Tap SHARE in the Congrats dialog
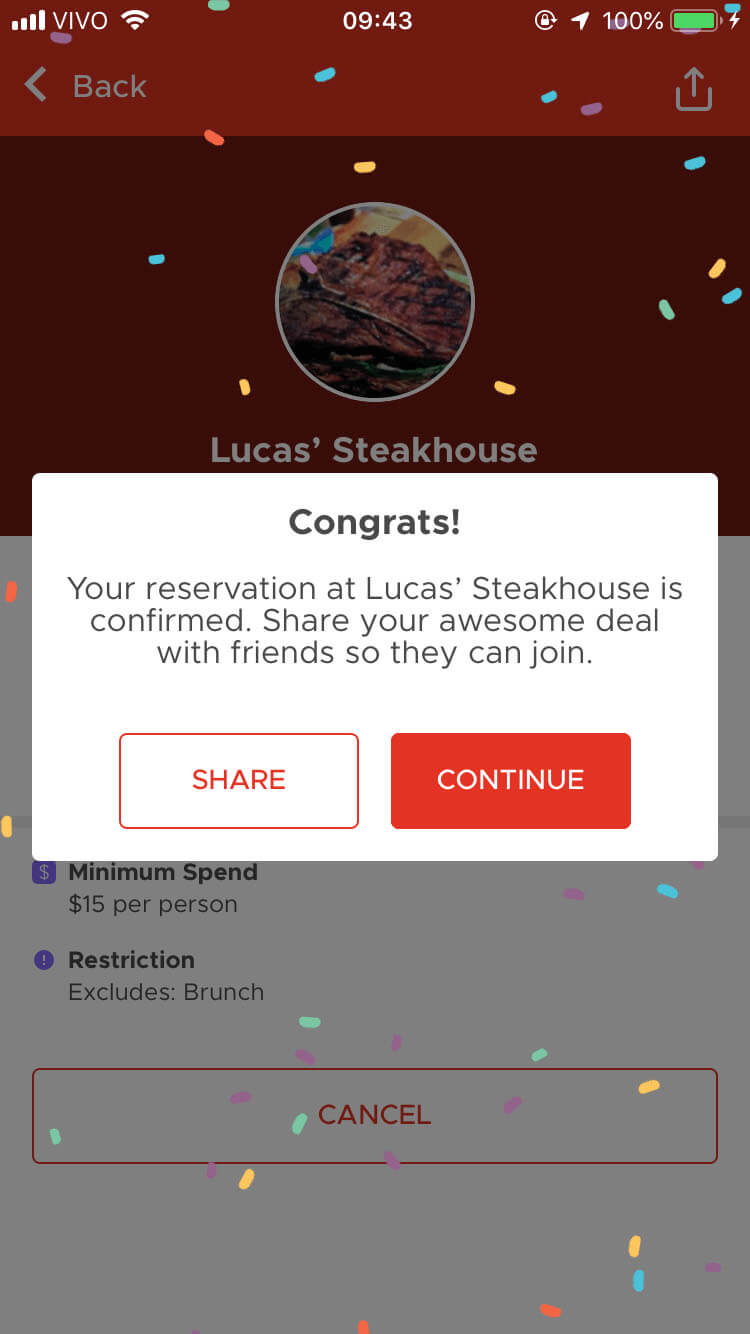750x1334 pixels. 239,781
